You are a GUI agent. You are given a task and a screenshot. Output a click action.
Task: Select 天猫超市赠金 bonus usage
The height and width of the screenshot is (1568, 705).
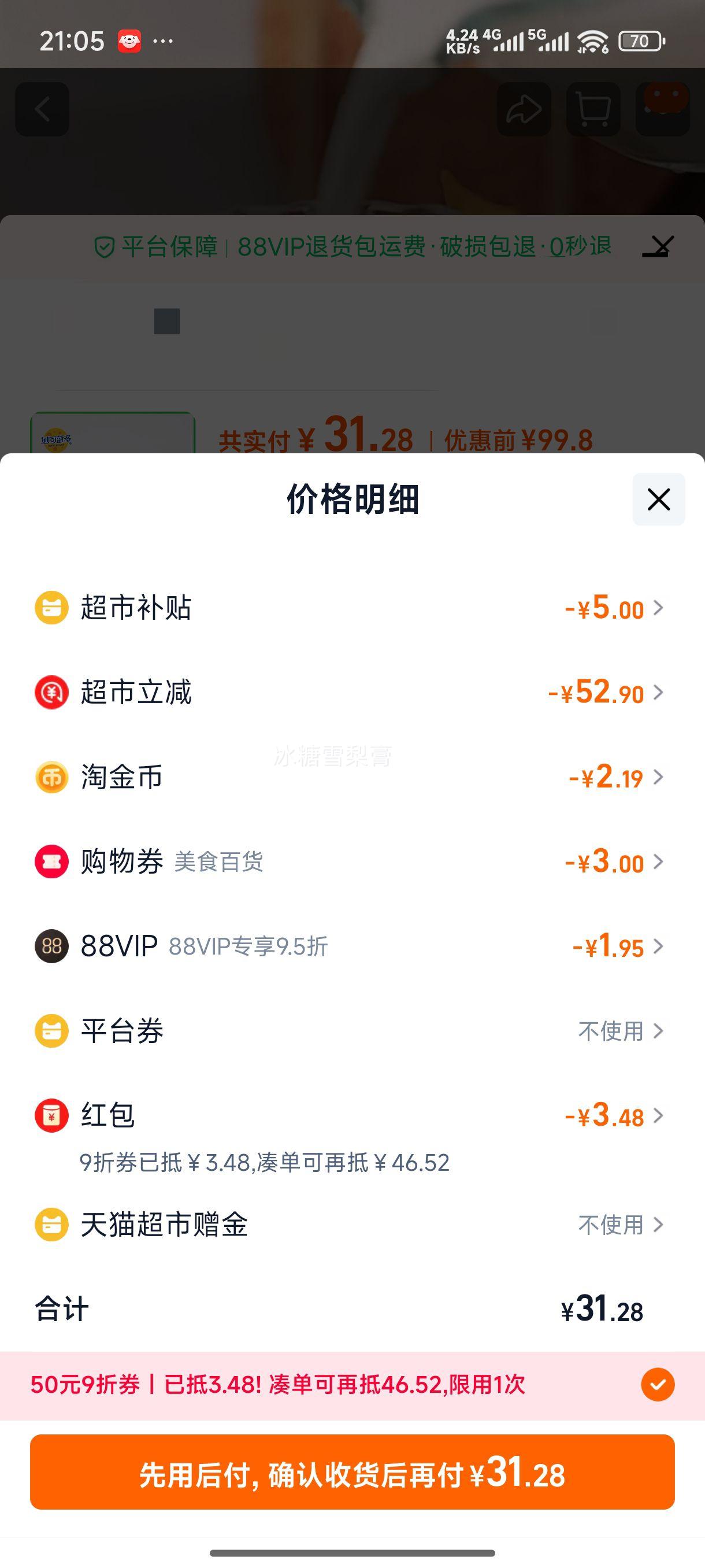point(620,1225)
